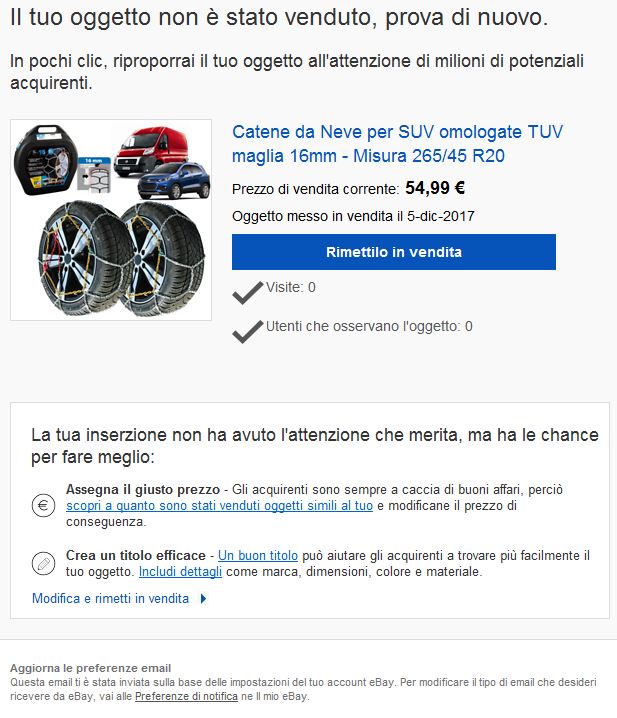This screenshot has width=617, height=718.
Task: Tap the Rimettilo in vendita button
Action: tap(393, 252)
